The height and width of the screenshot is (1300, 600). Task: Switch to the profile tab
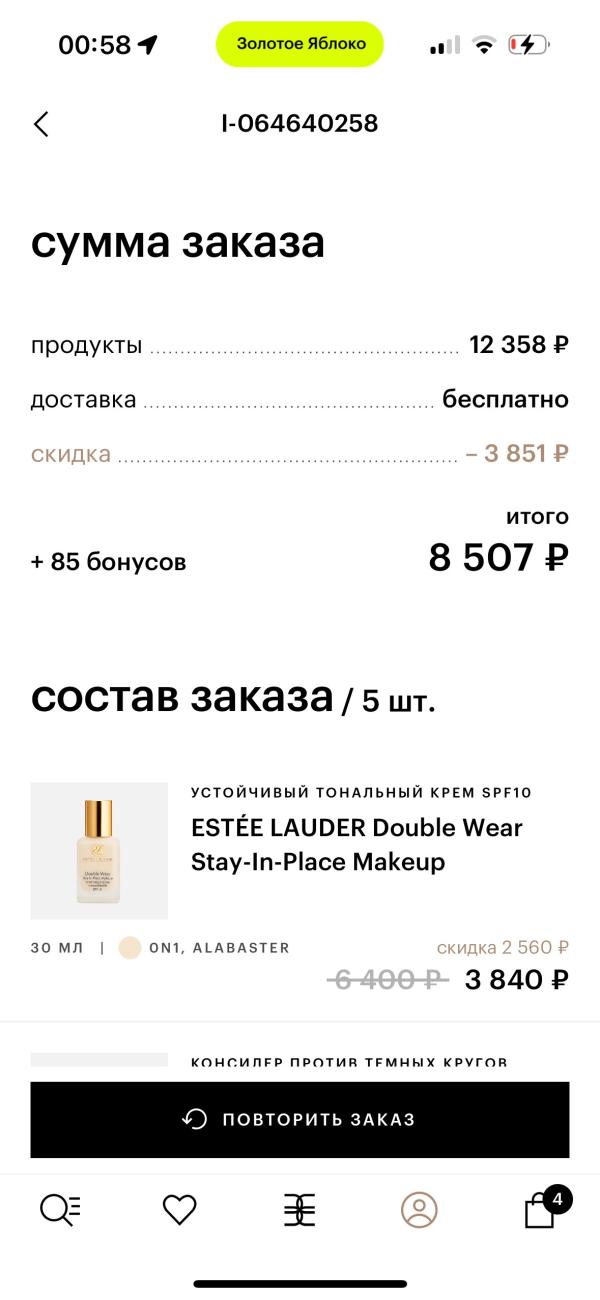[419, 1210]
